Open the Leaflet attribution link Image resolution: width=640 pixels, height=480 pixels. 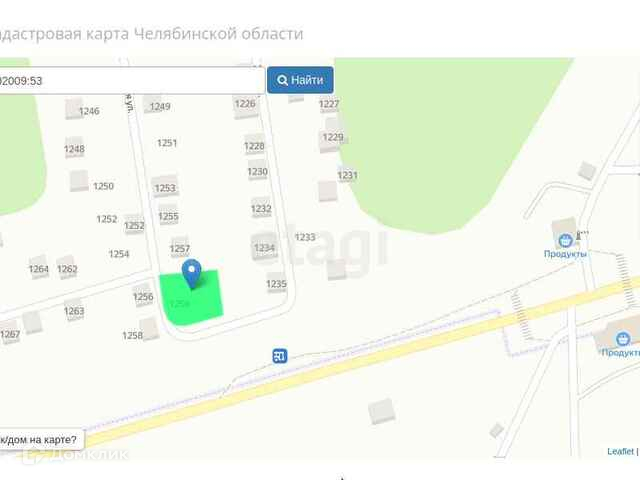point(620,451)
